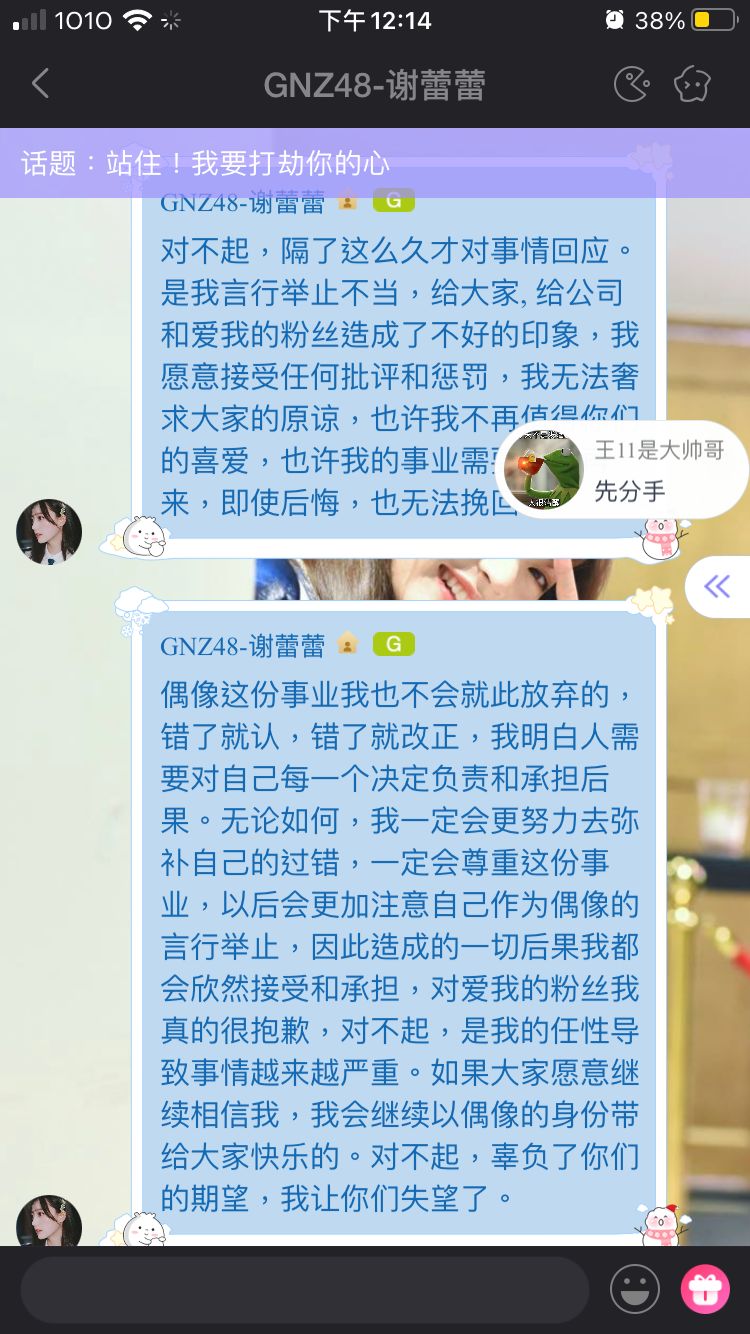View avatar next to the apology message
The width and height of the screenshot is (750, 1334).
(49, 532)
